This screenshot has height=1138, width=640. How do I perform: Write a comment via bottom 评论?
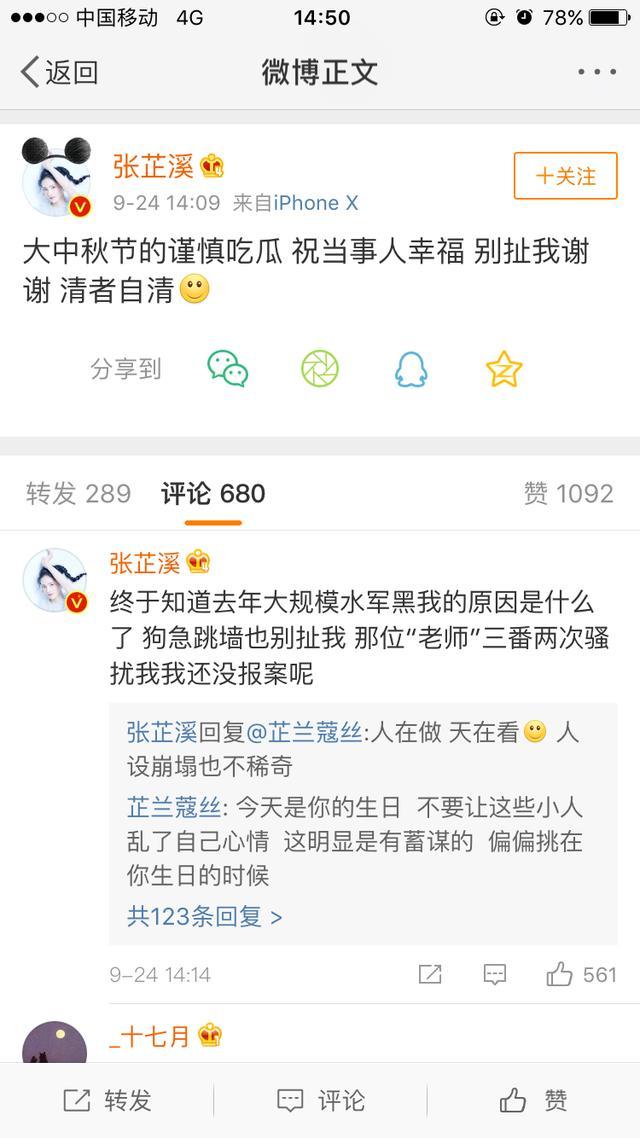320,1101
